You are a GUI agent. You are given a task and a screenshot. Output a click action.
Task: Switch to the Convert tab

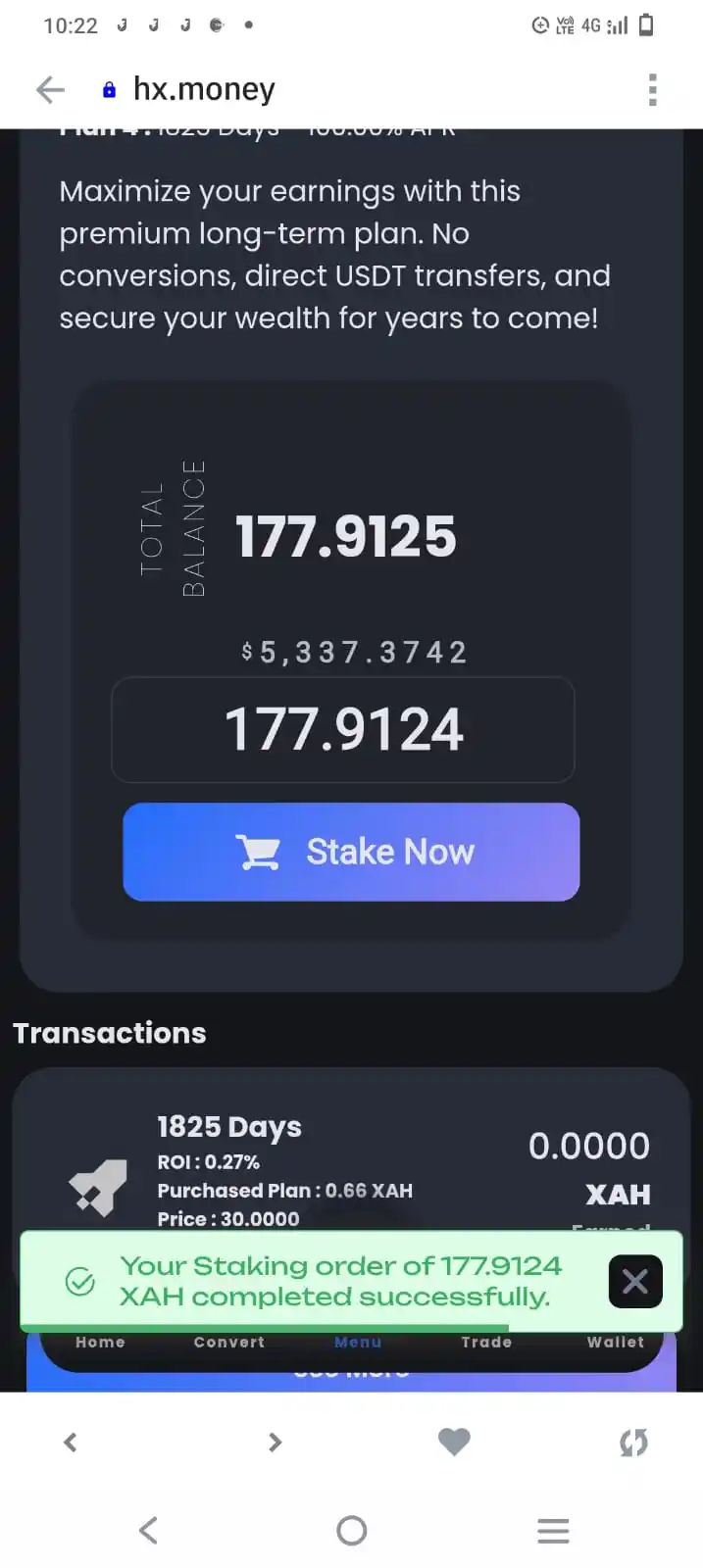point(228,1343)
